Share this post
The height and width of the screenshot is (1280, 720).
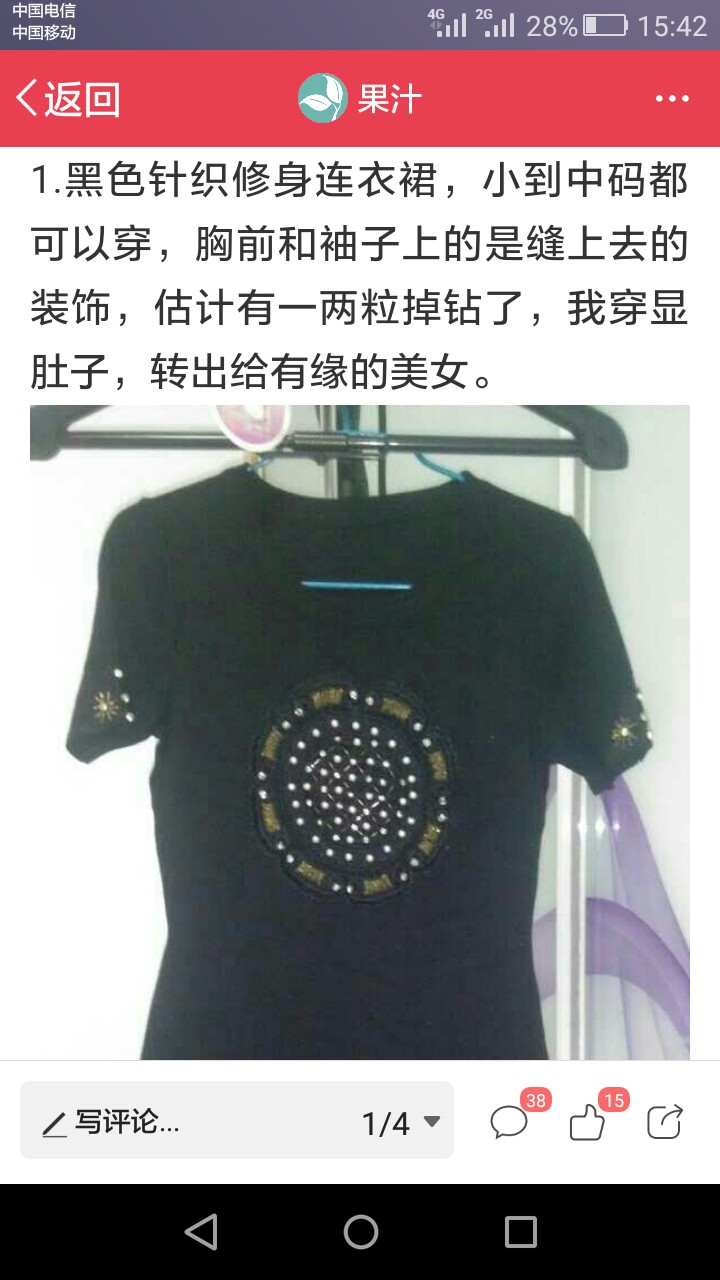(664, 1122)
